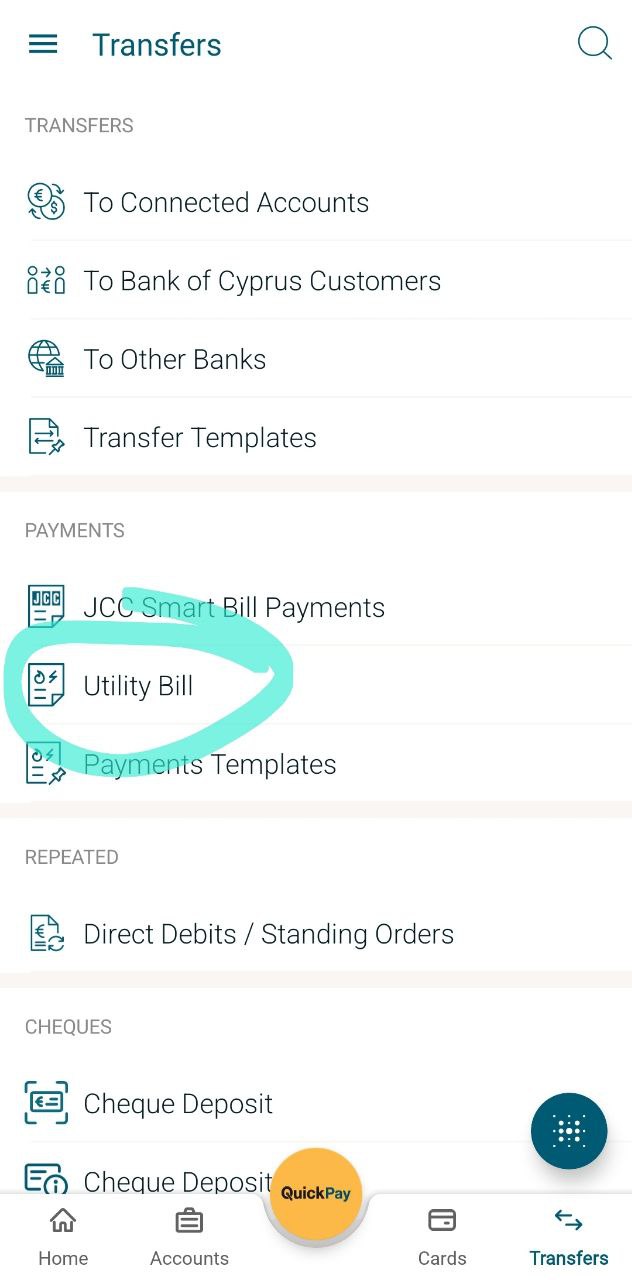The image size is (632, 1280).
Task: Open JCC Smart Bill Payments
Action: [x=234, y=607]
